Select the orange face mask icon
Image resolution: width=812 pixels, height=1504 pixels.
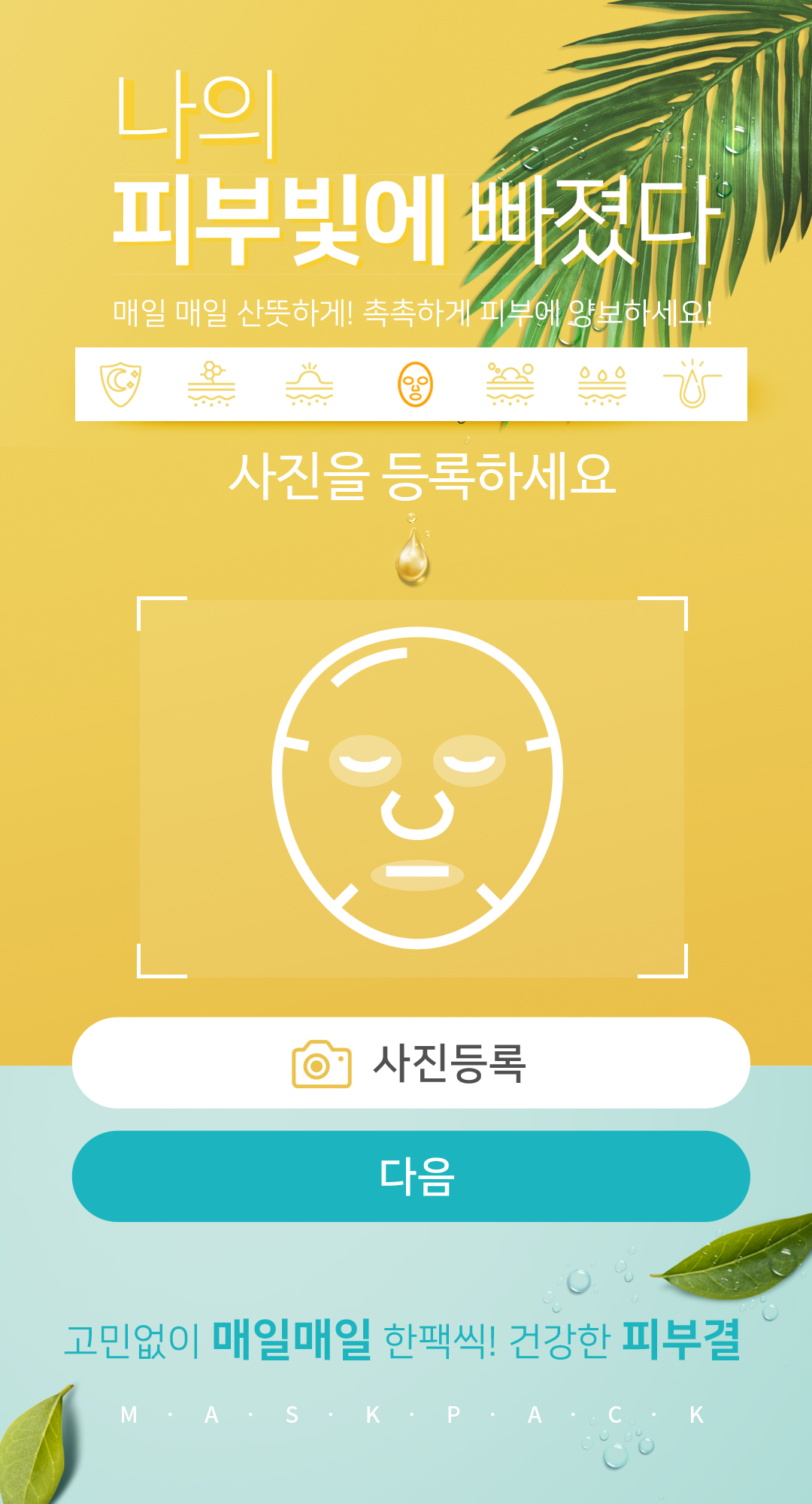coord(415,384)
